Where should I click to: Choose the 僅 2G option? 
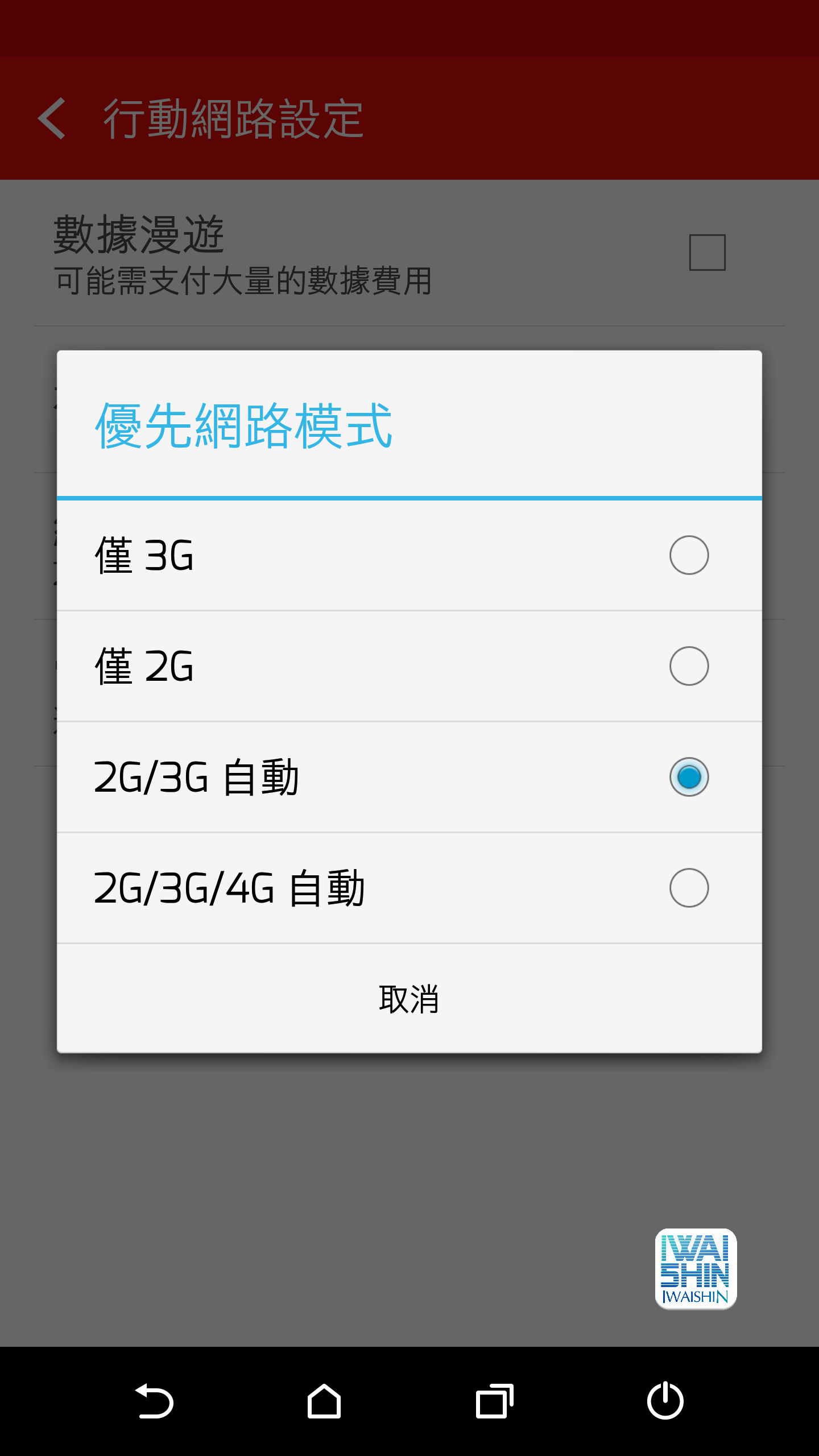pyautogui.click(x=409, y=667)
